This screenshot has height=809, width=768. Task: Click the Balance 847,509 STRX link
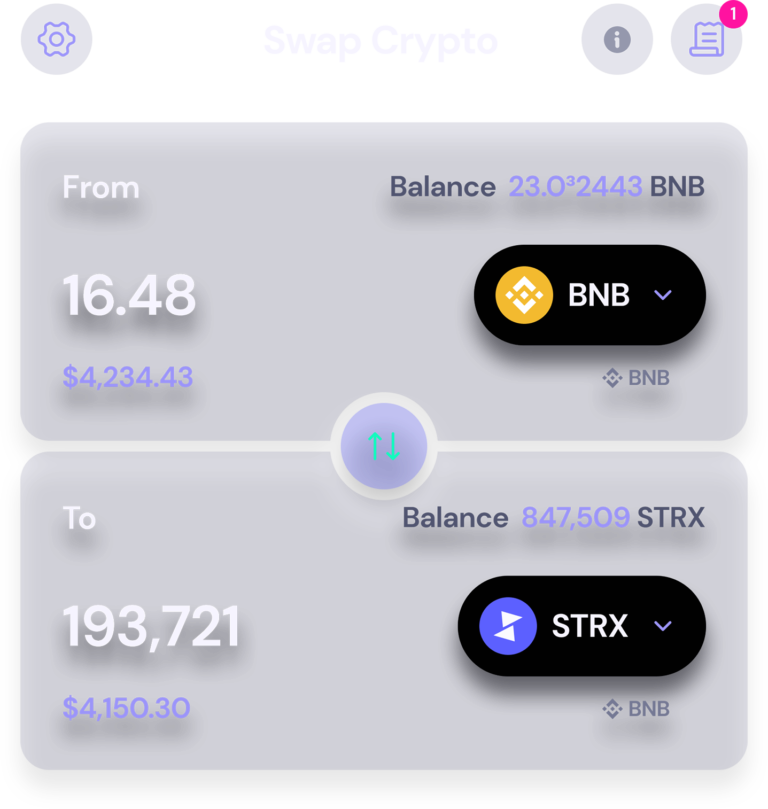(x=553, y=518)
